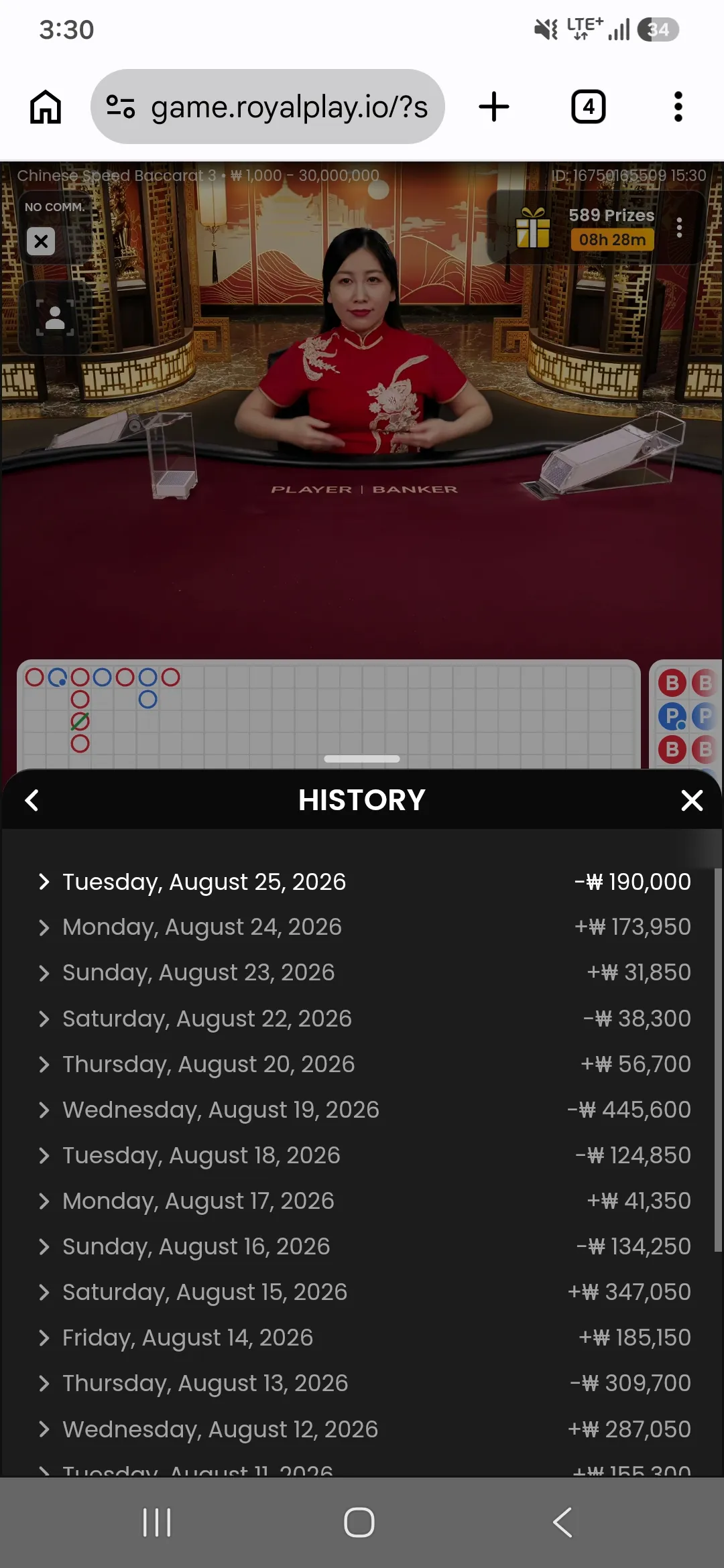Expand Friday, August 14, 2026 entry

pos(362,1337)
